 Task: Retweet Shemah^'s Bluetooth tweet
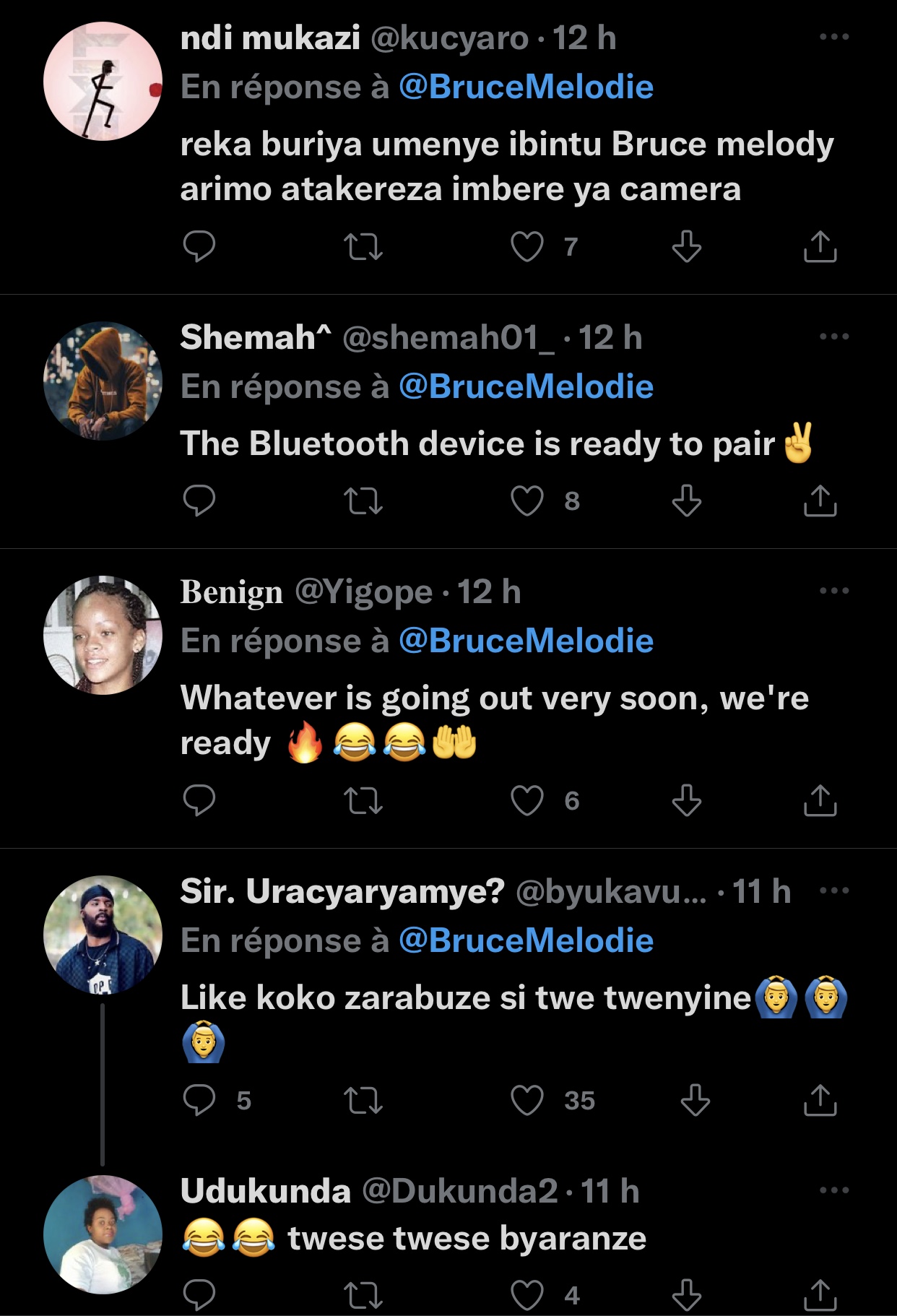pyautogui.click(x=363, y=501)
